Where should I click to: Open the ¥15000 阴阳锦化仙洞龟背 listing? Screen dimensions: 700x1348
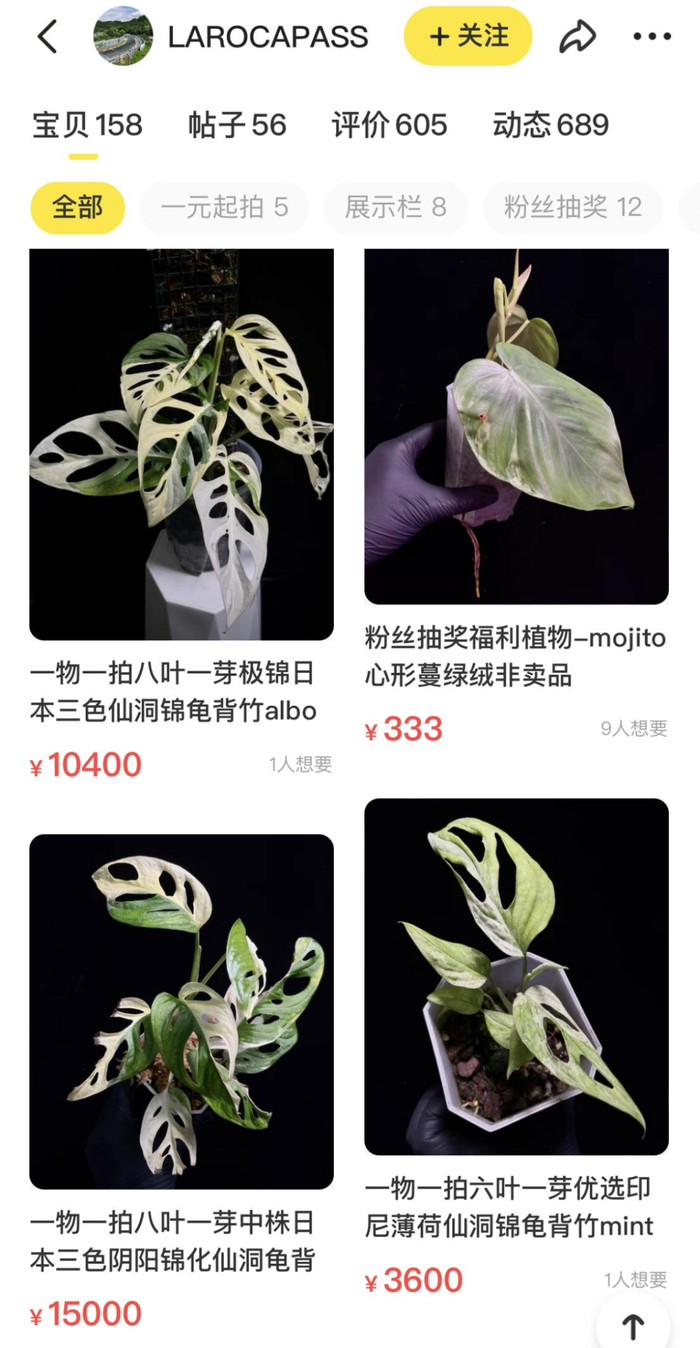click(181, 1011)
